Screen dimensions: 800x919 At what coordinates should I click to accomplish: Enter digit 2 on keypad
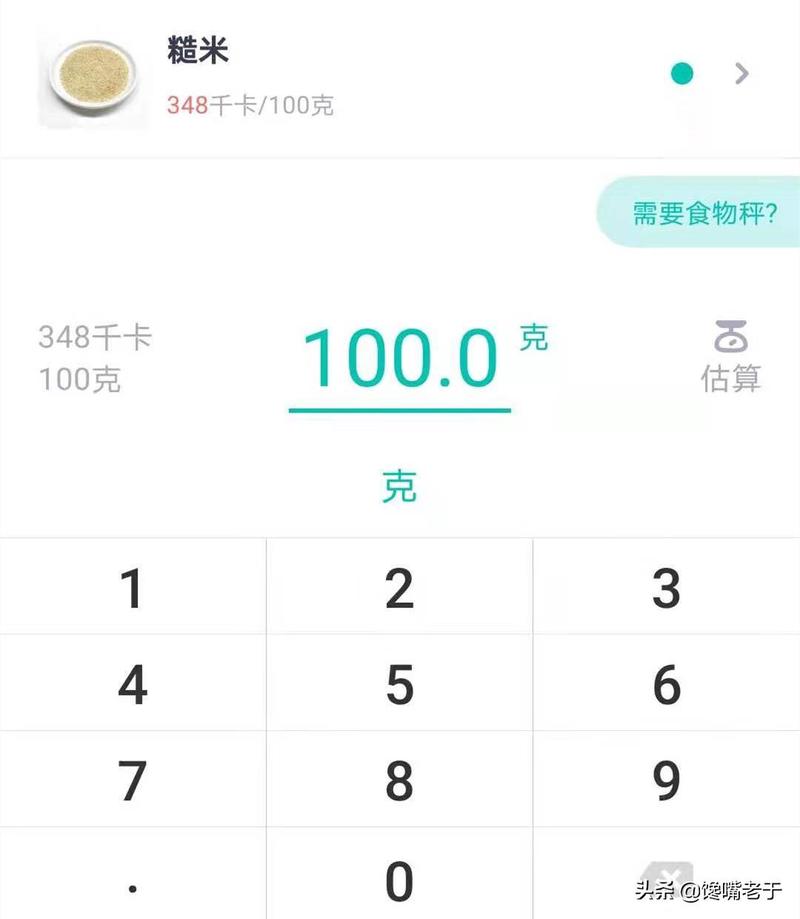tap(399, 588)
